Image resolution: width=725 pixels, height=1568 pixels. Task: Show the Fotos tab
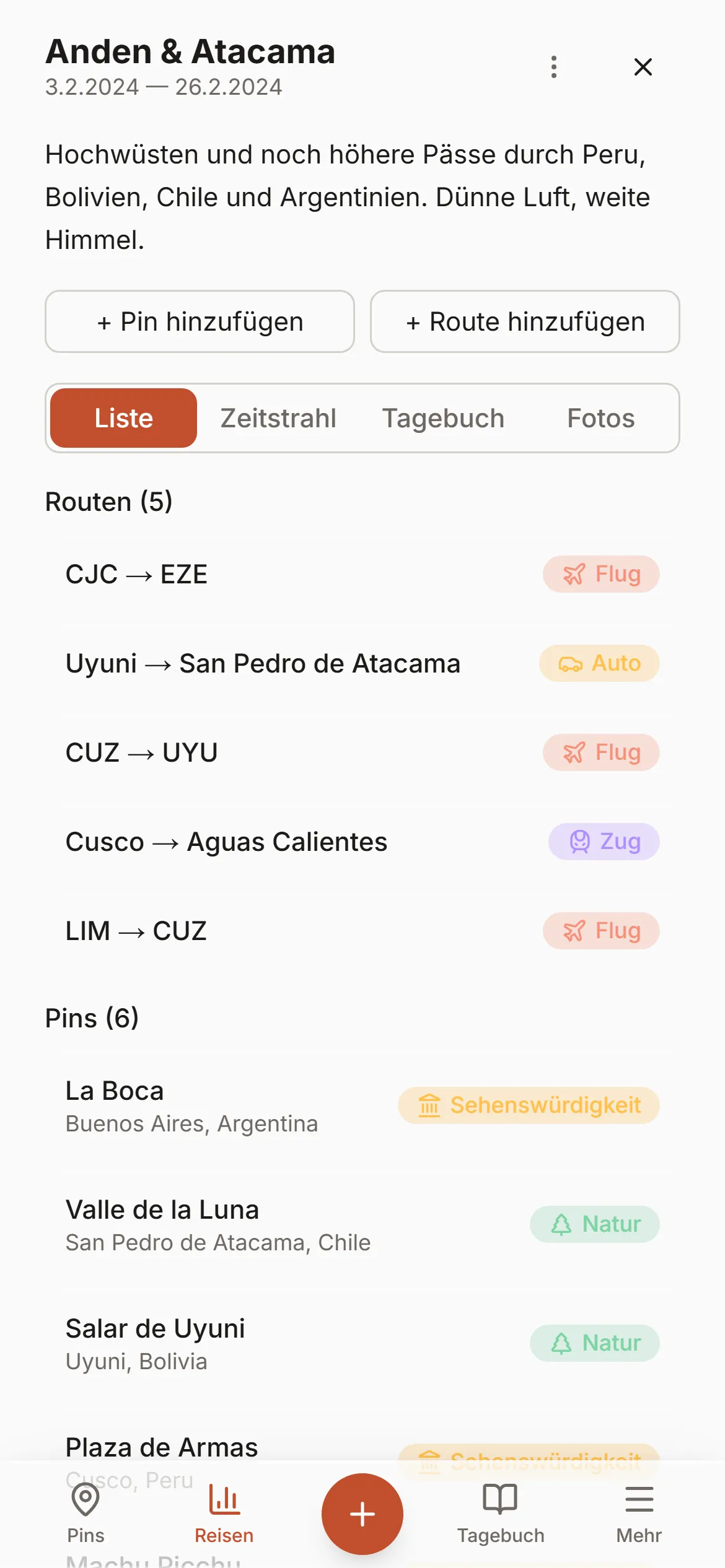tap(601, 418)
